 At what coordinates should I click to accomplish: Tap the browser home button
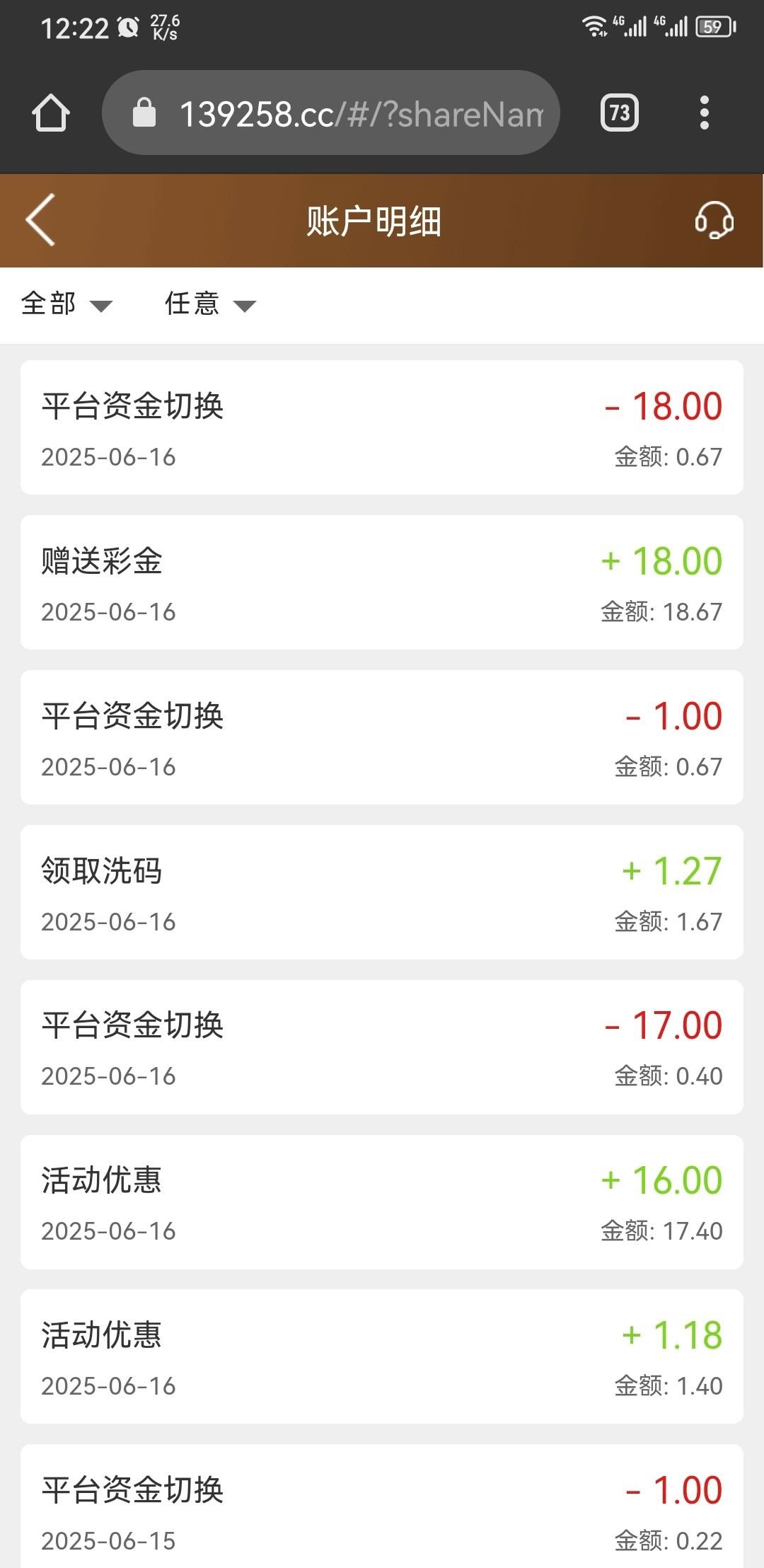pos(51,113)
